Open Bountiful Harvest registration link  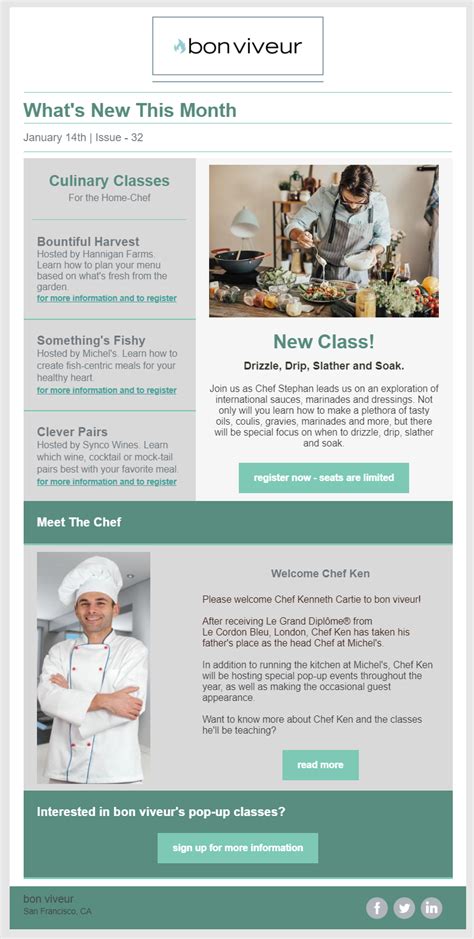click(x=107, y=298)
